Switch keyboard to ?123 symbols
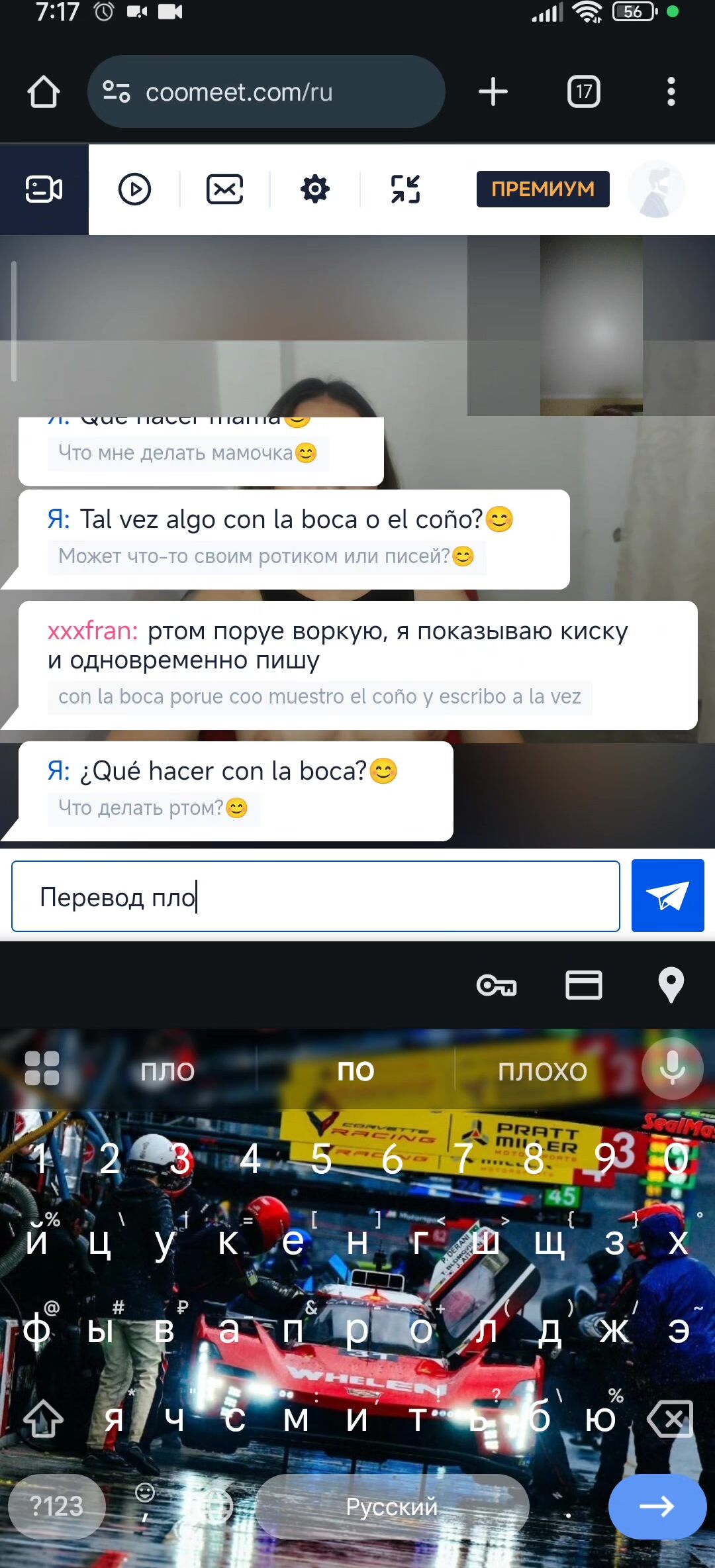Viewport: 715px width, 1568px height. pyautogui.click(x=57, y=1506)
